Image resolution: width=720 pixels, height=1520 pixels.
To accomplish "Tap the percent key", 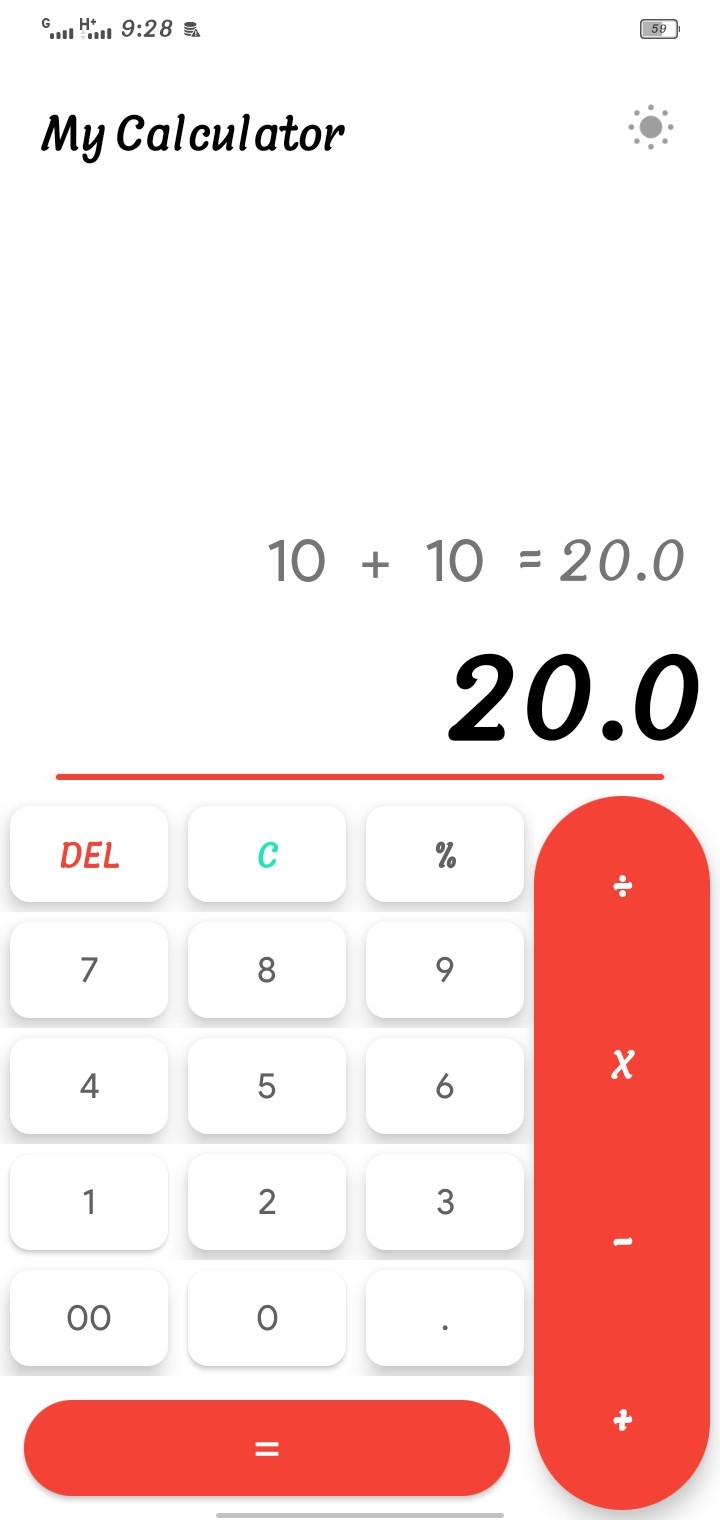I will 445,854.
